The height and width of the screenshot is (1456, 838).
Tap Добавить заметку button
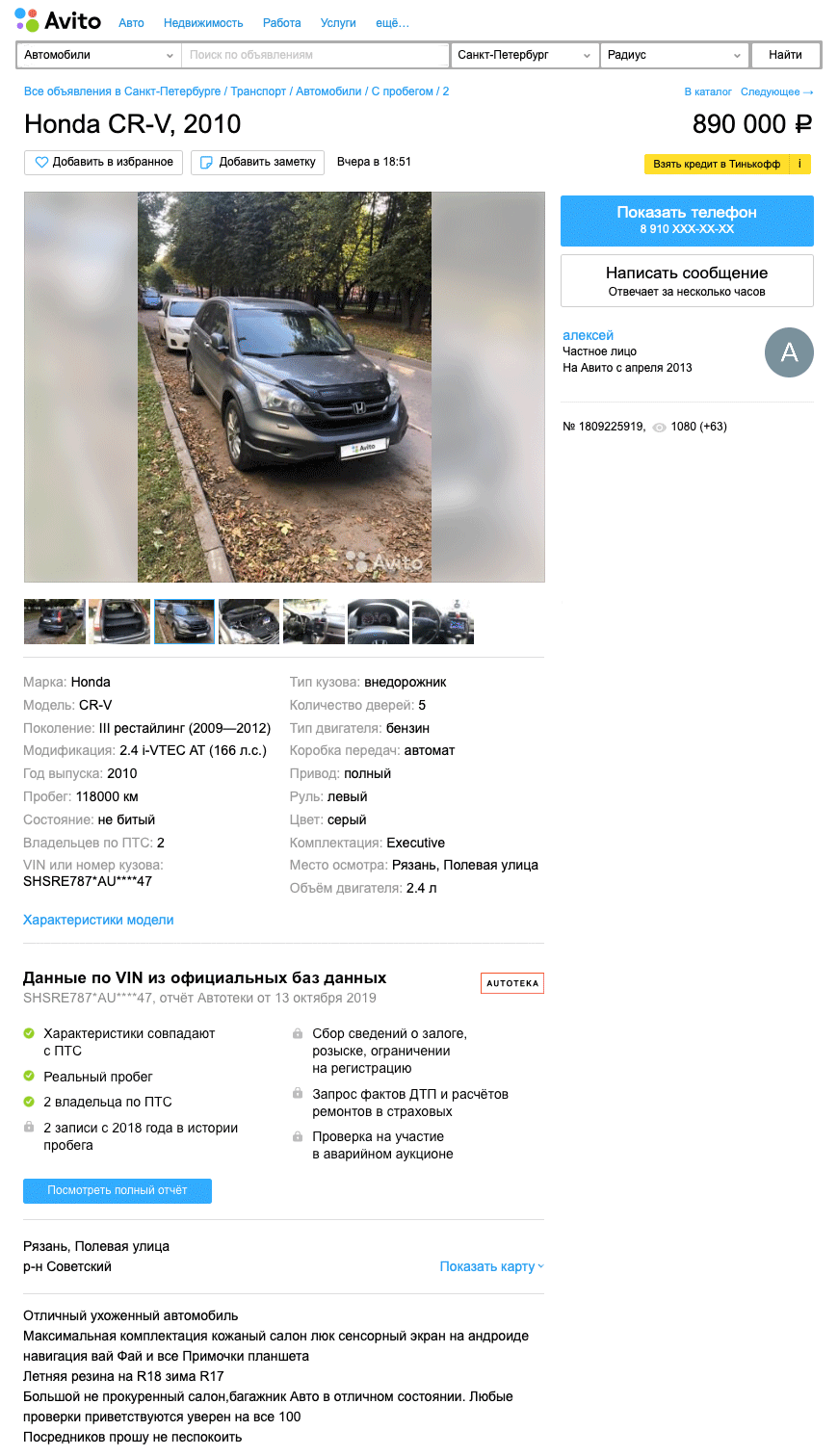(x=257, y=163)
